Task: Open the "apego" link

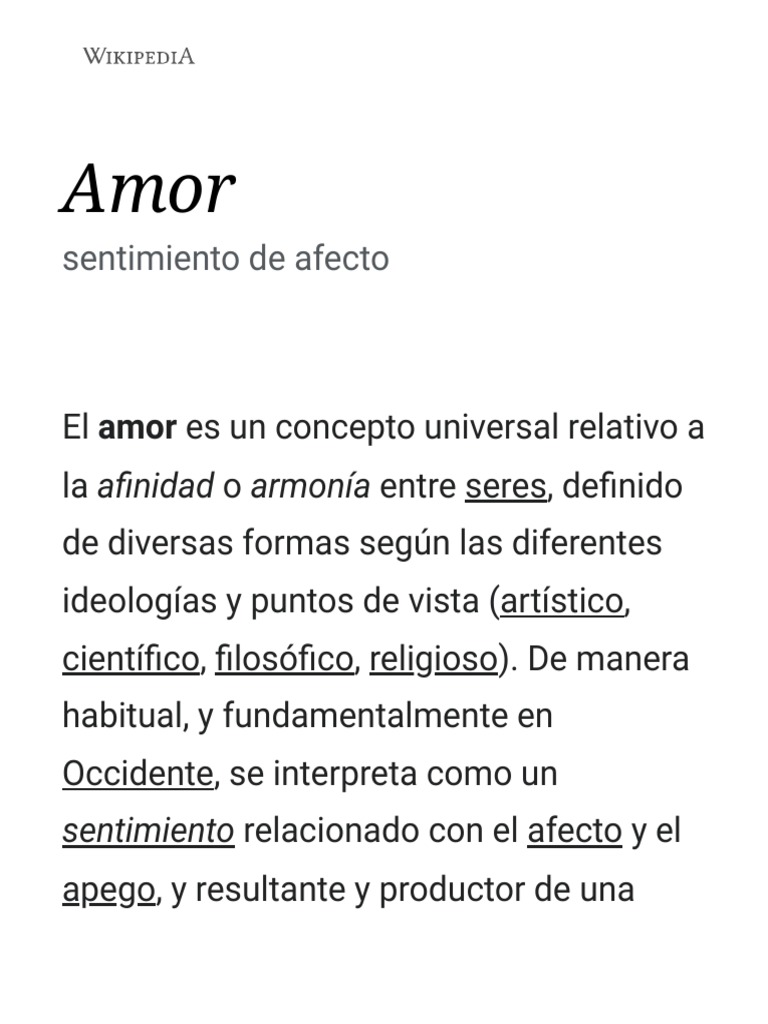Action: pyautogui.click(x=109, y=889)
